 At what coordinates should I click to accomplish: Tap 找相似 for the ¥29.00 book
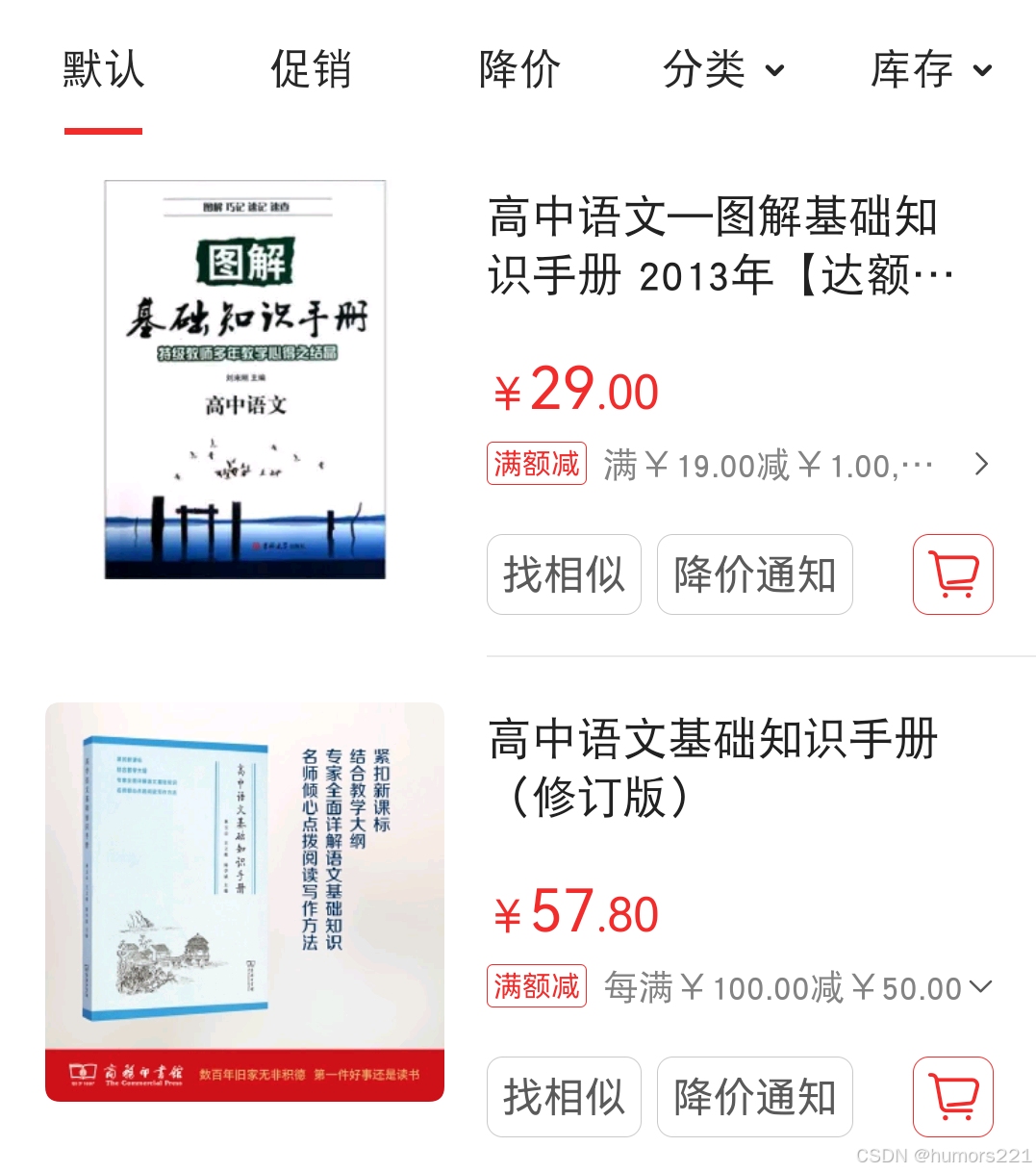tap(564, 574)
